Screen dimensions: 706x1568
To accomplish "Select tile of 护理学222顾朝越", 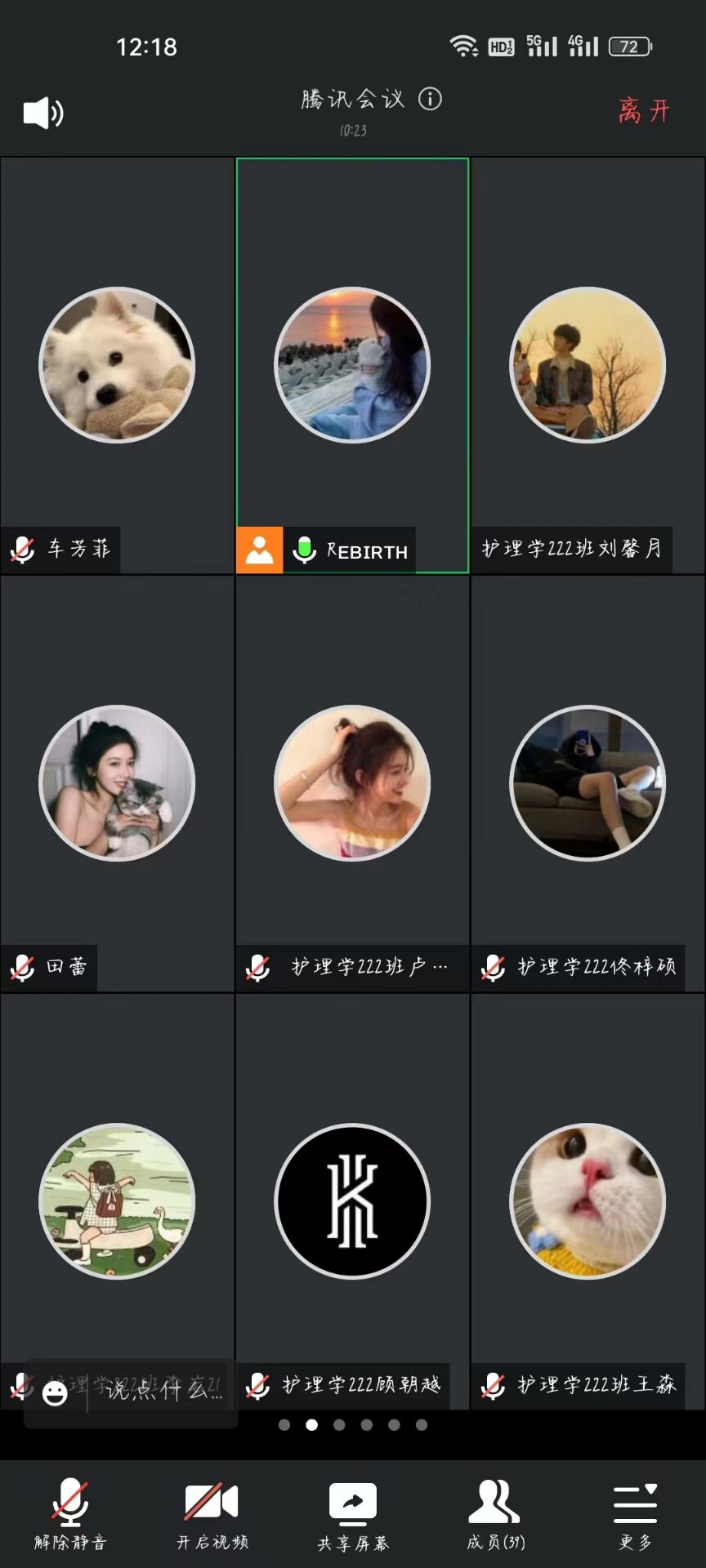I will [352, 1201].
